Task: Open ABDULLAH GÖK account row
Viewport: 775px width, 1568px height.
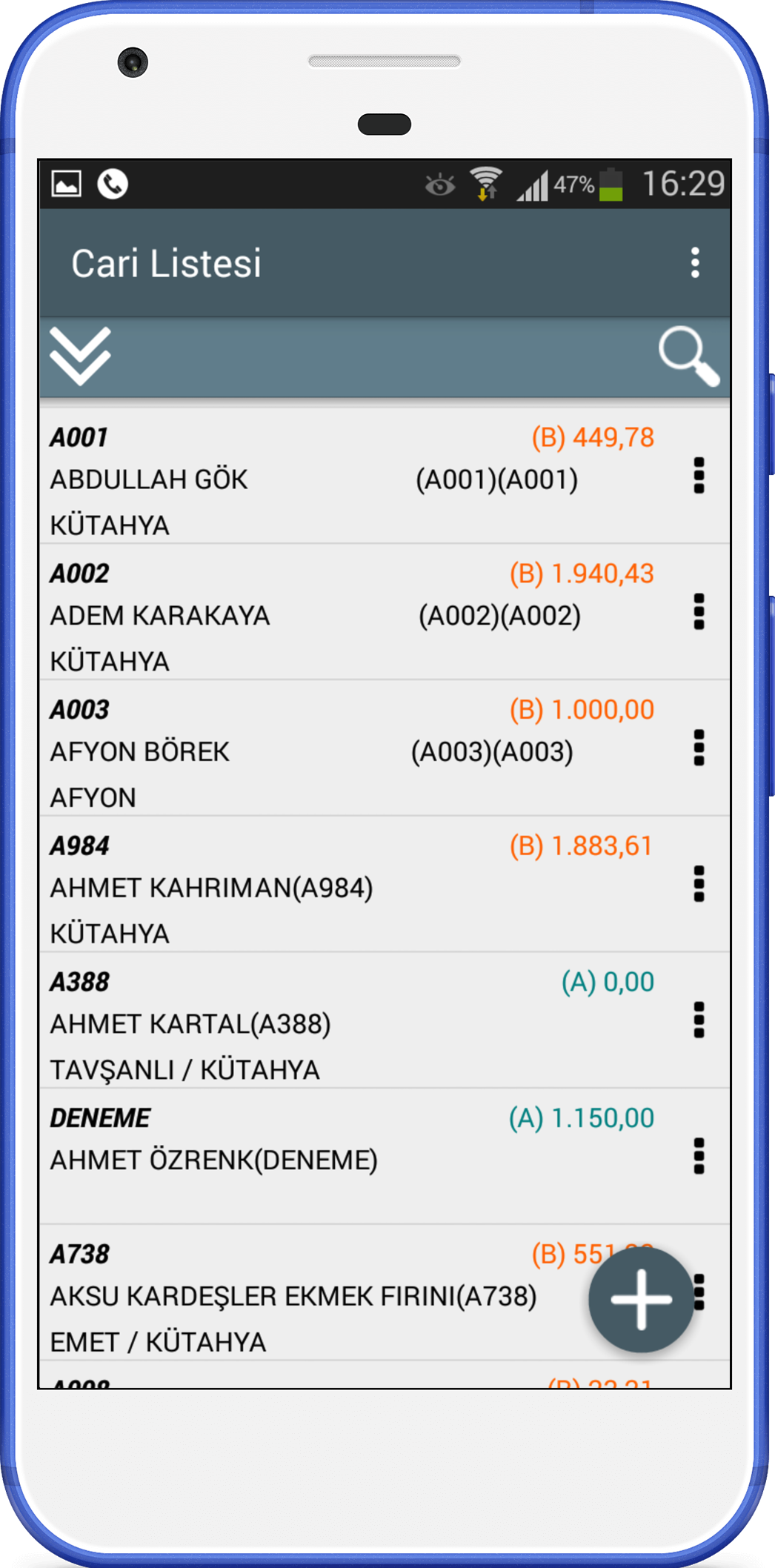Action: [x=385, y=476]
